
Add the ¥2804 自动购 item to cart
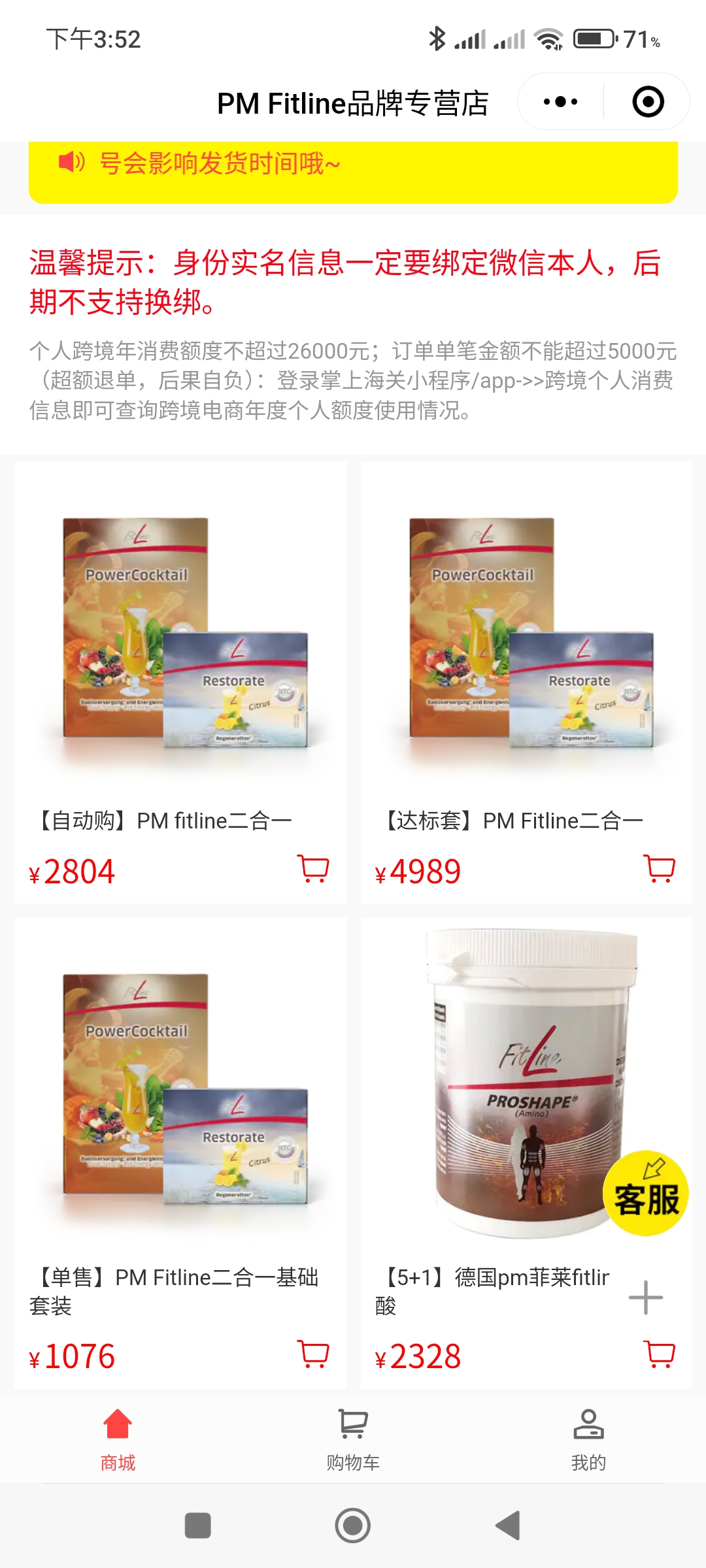(x=314, y=869)
